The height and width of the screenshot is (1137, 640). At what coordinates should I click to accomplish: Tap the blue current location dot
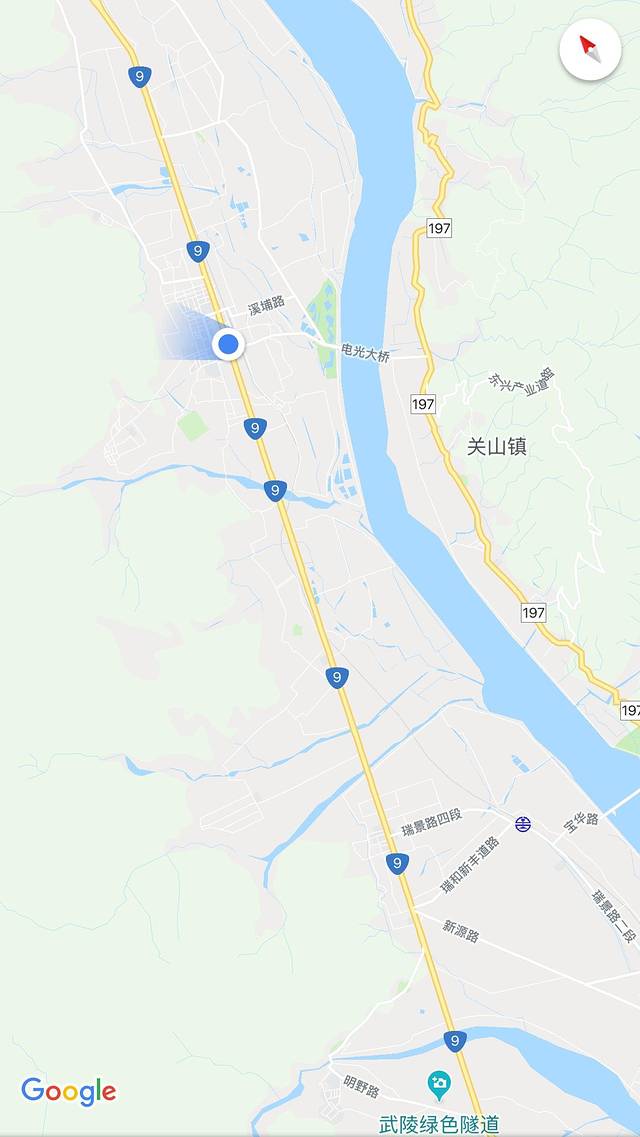229,345
